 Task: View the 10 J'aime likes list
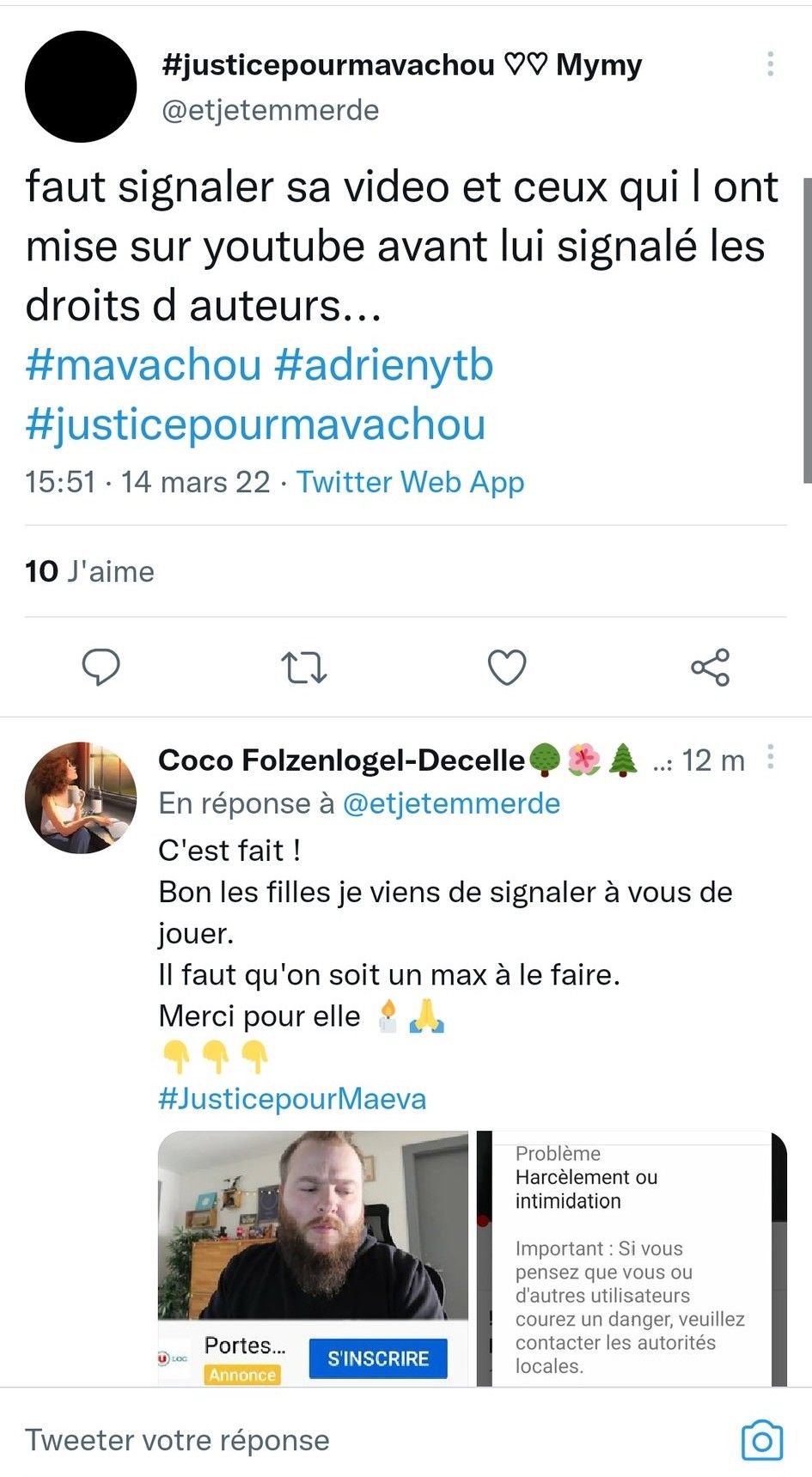[89, 571]
